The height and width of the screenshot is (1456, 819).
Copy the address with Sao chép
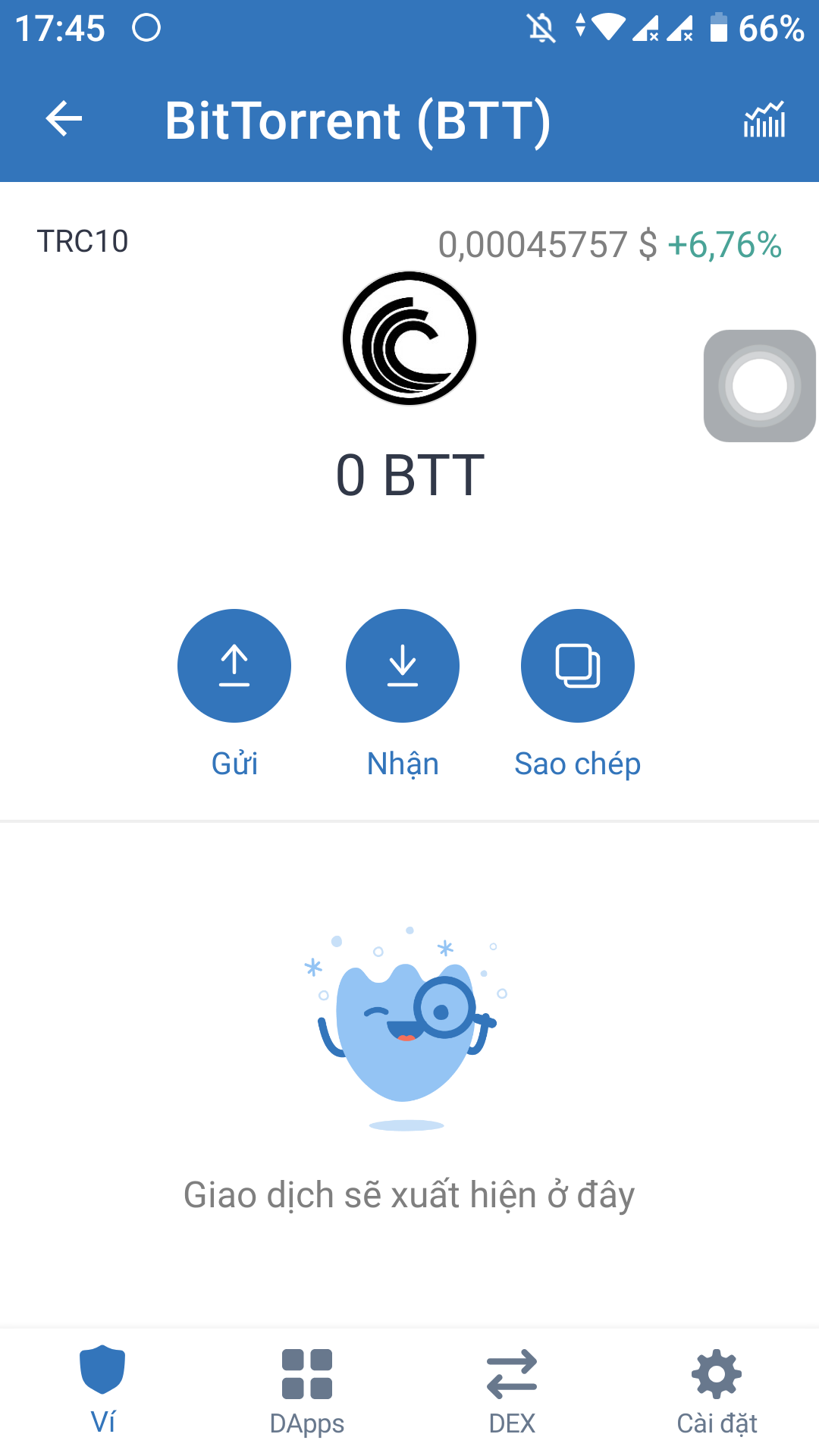pyautogui.click(x=578, y=666)
